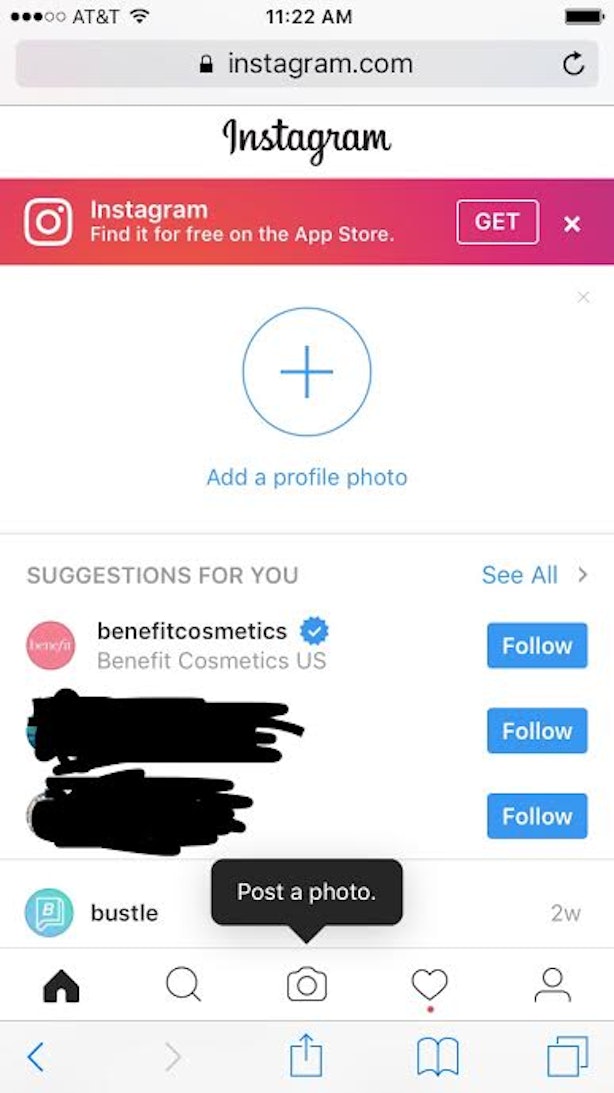The image size is (614, 1093).
Task: Follow benefitcosmetics
Action: coord(537,645)
